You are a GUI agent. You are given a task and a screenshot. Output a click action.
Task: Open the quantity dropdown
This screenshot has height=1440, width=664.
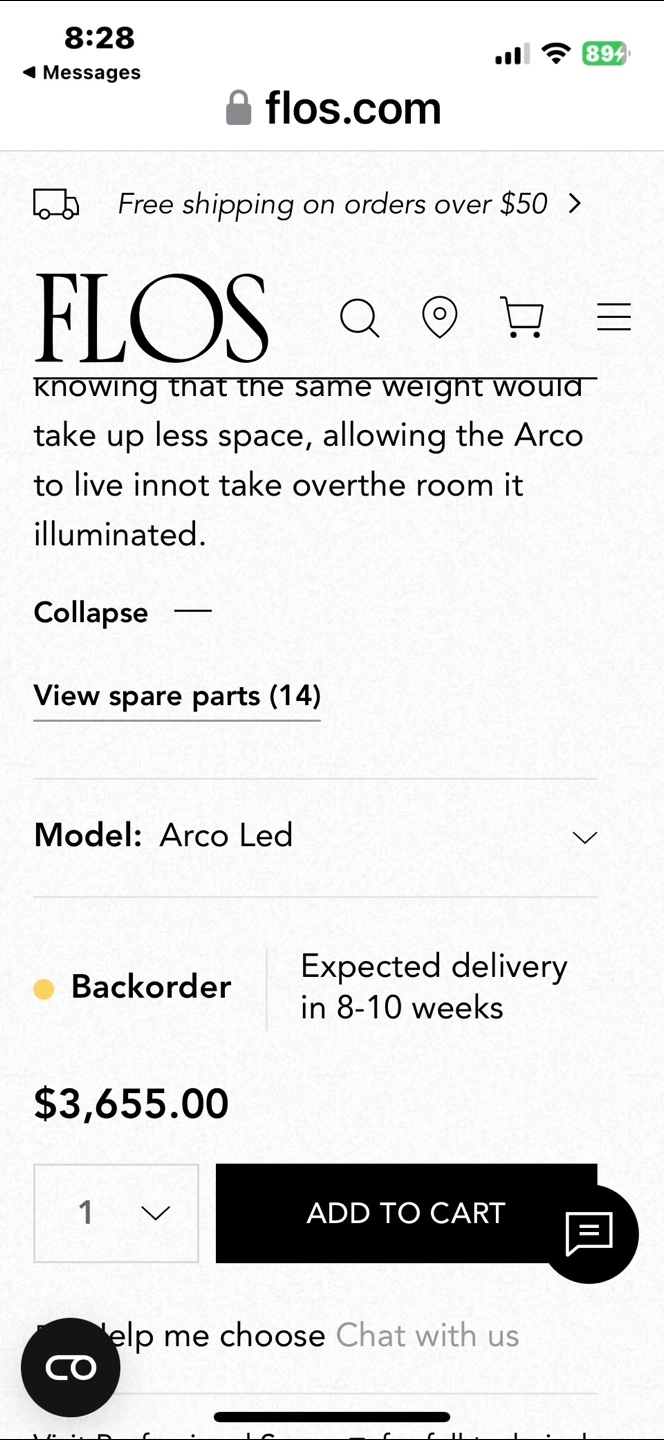tap(116, 1213)
